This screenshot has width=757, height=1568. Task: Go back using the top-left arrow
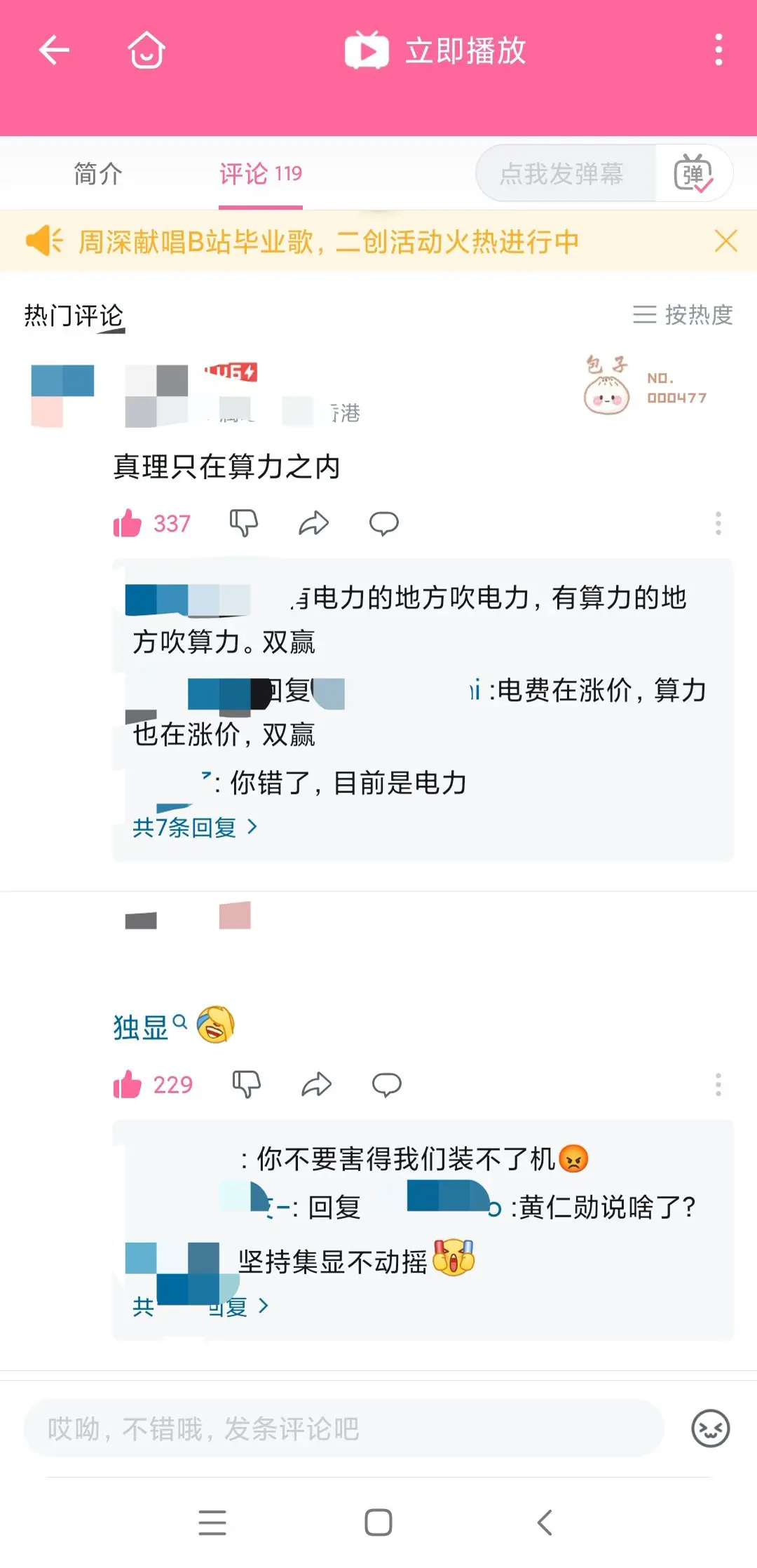pyautogui.click(x=53, y=50)
